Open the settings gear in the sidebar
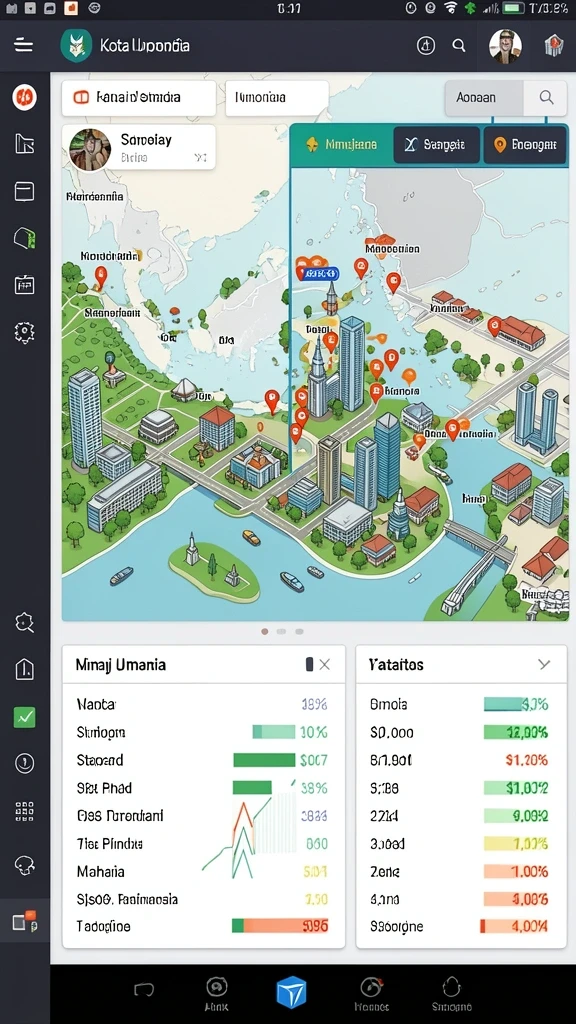Screen dimensions: 576x1024 (x=24, y=333)
